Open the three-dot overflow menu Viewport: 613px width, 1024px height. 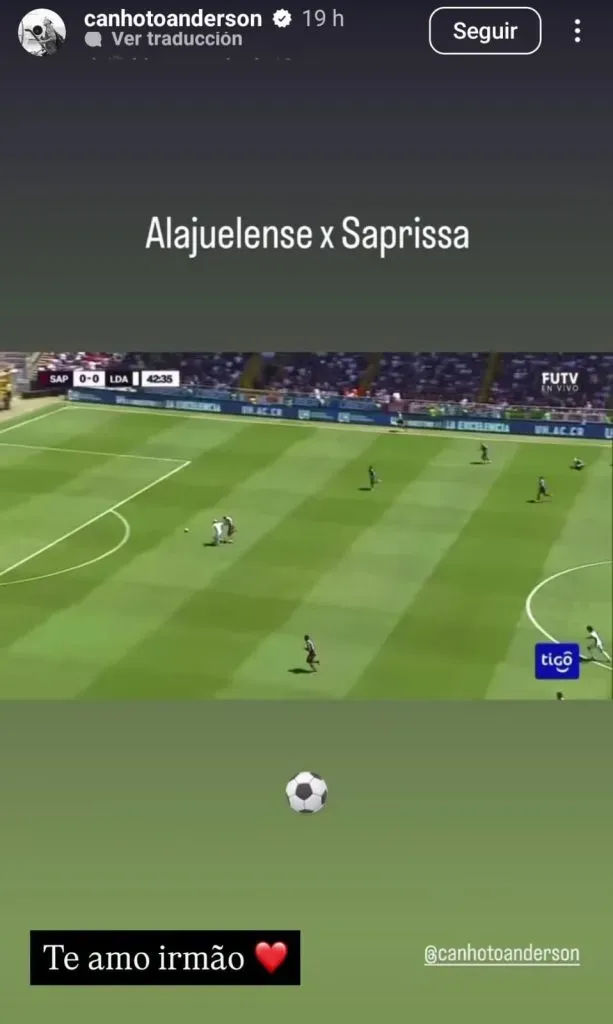(x=577, y=31)
